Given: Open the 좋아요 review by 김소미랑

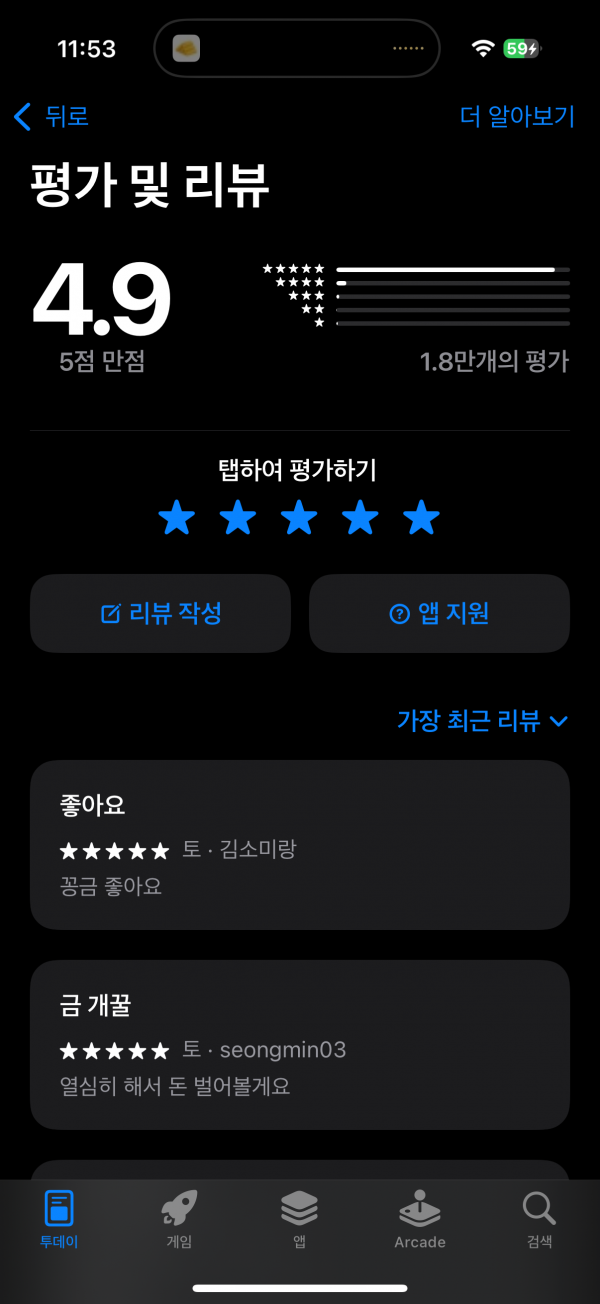Looking at the screenshot, I should coord(300,845).
